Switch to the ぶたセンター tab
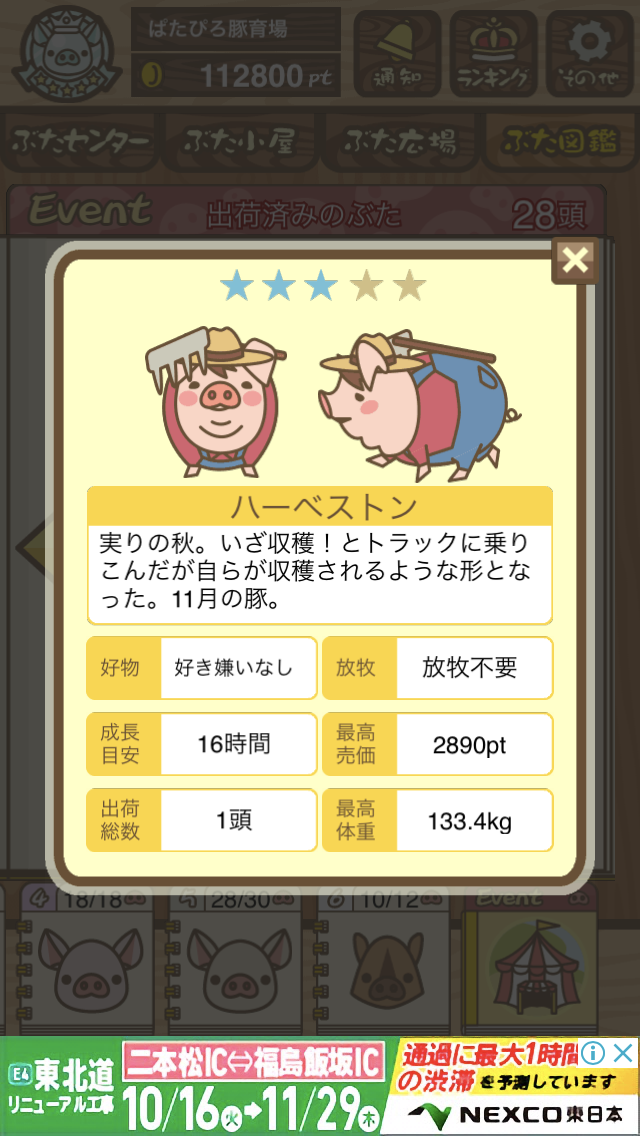 [81, 142]
